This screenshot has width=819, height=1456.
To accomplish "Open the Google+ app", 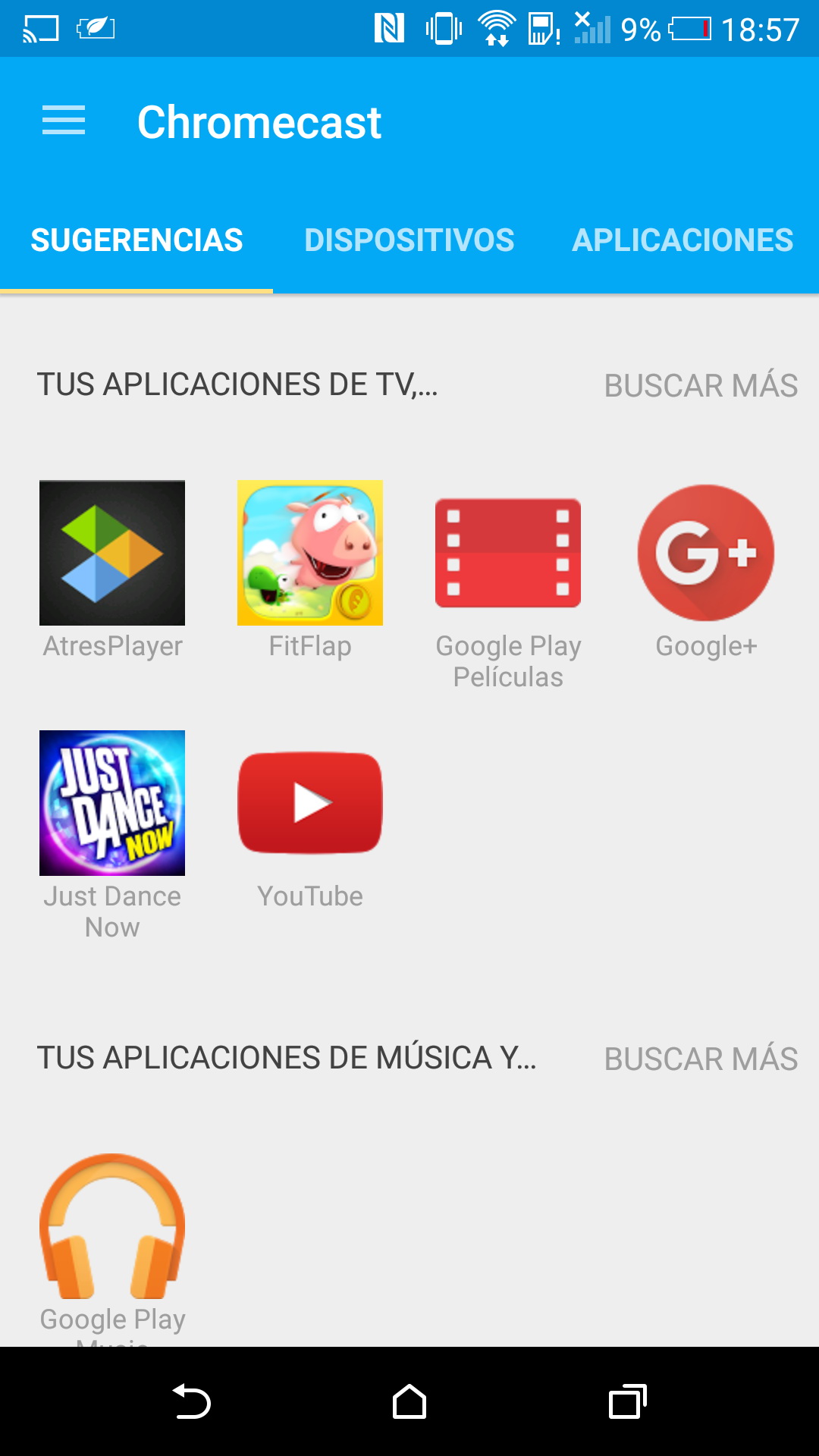I will [x=706, y=553].
